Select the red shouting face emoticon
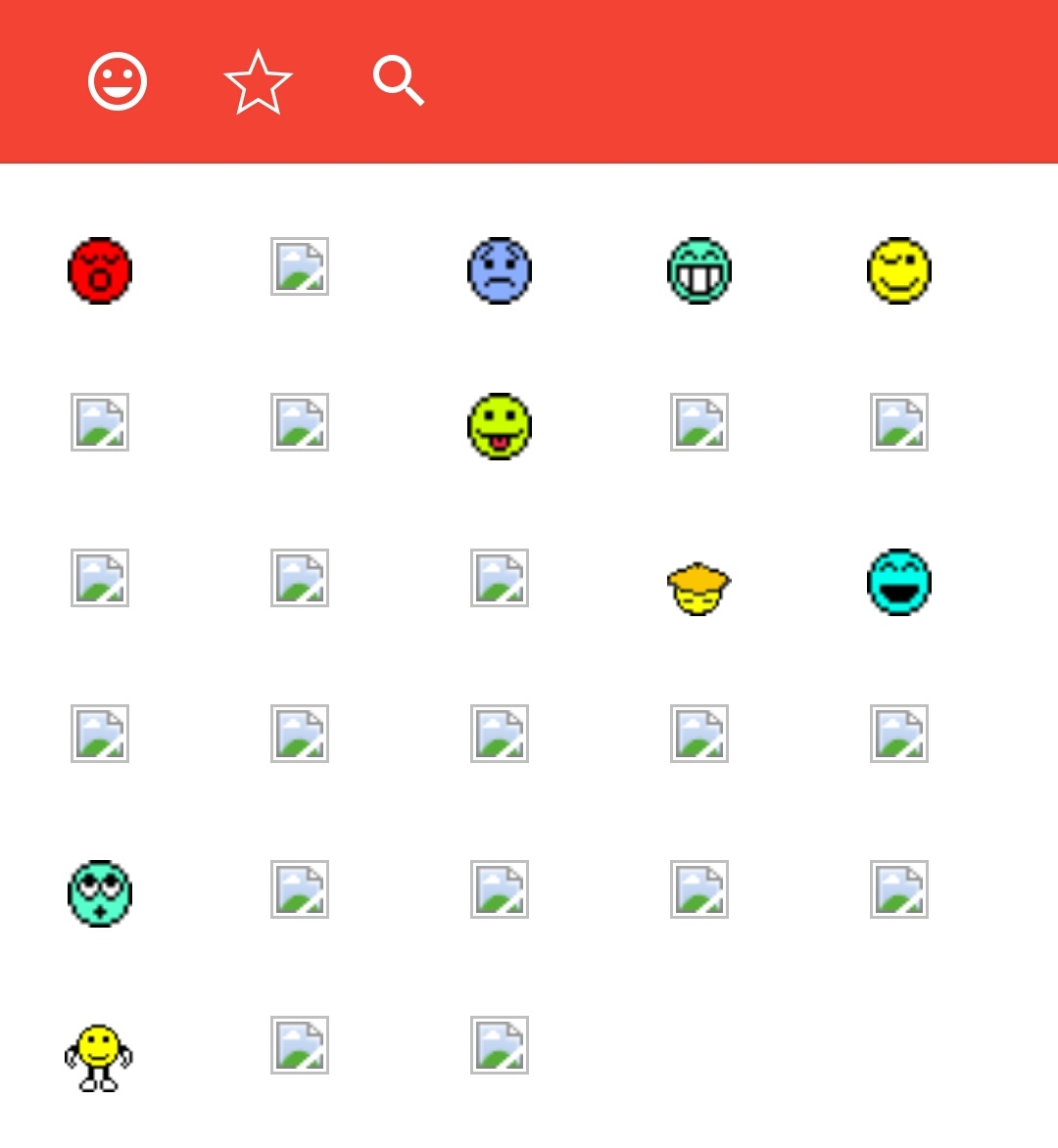 tap(100, 270)
